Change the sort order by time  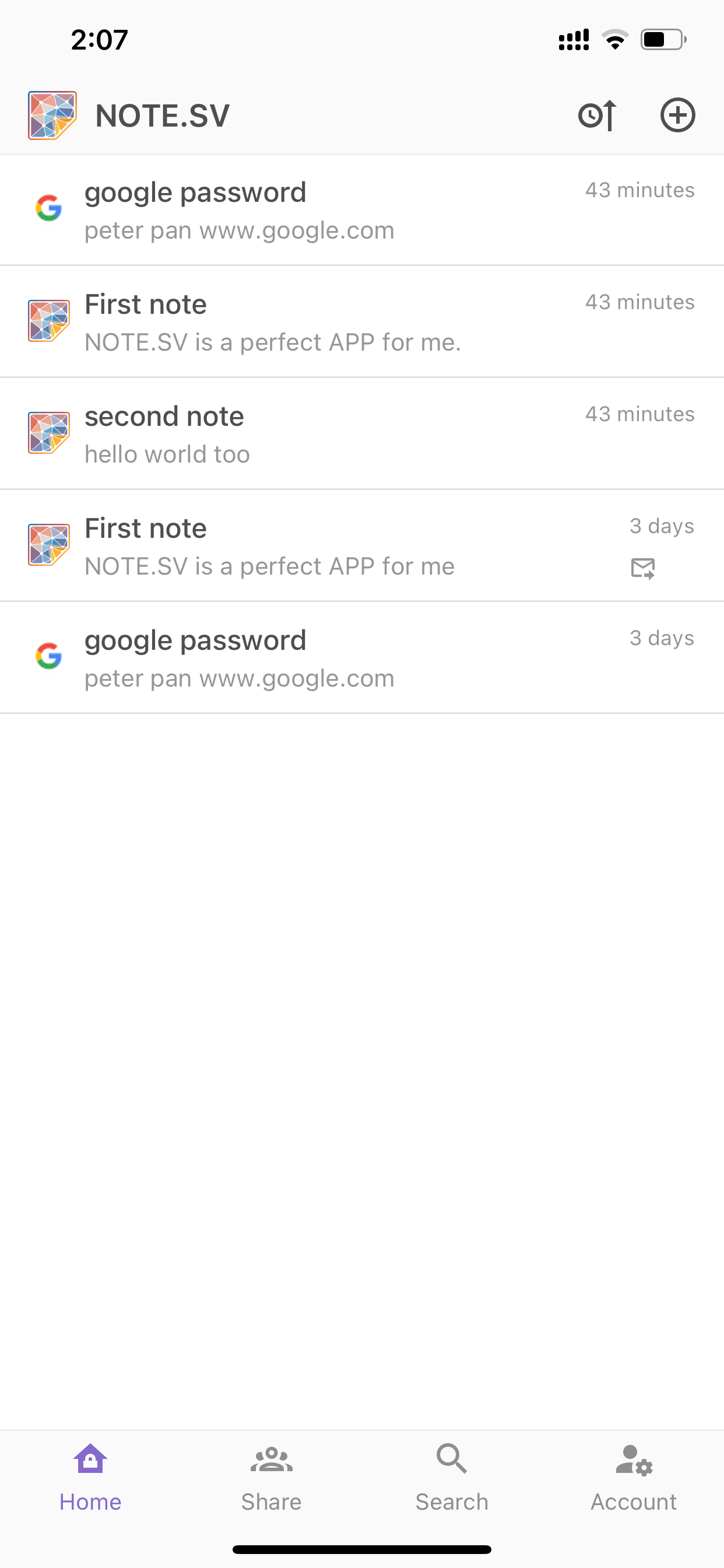(597, 115)
